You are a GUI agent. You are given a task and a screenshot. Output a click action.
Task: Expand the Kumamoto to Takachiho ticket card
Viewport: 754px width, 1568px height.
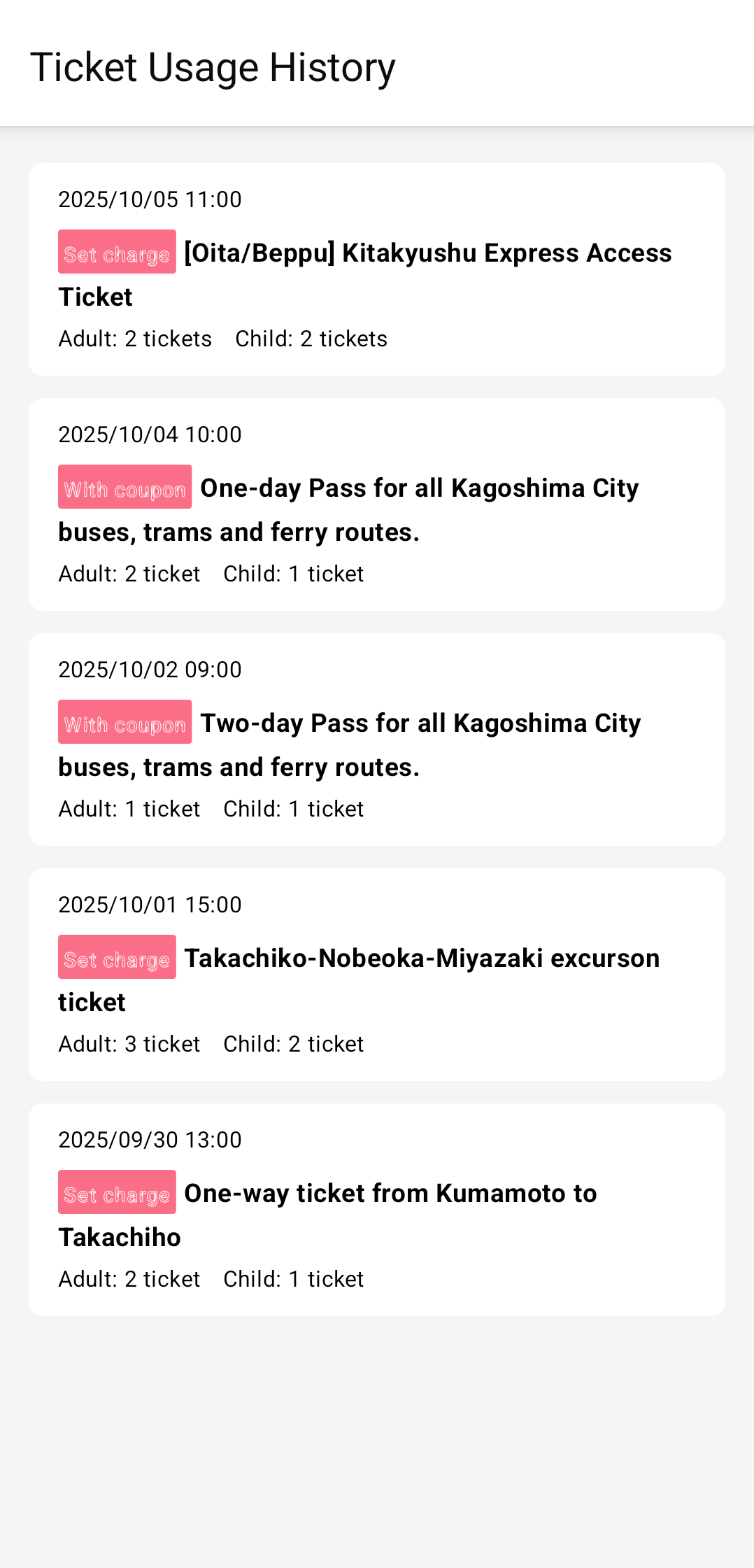click(377, 1208)
